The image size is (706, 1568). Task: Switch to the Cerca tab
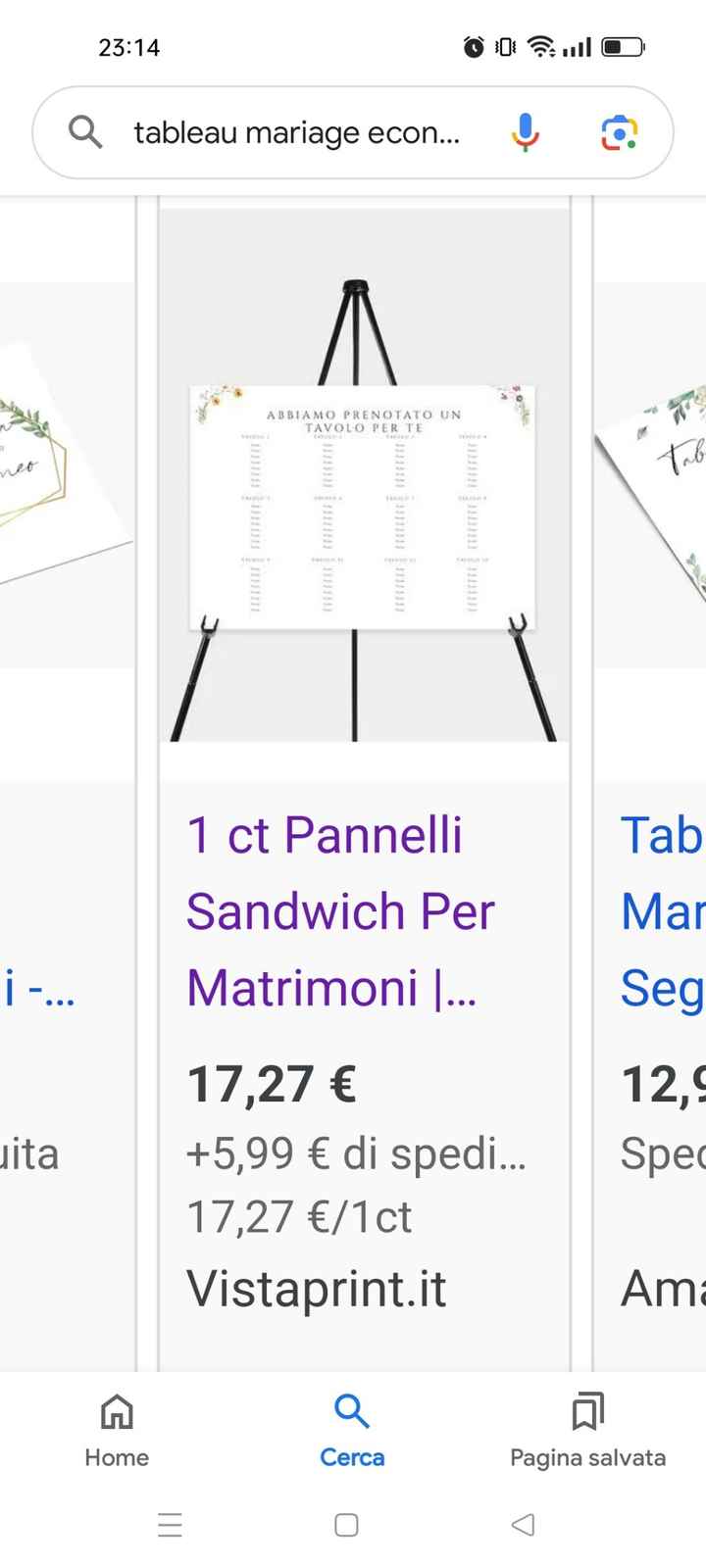coord(352,1431)
